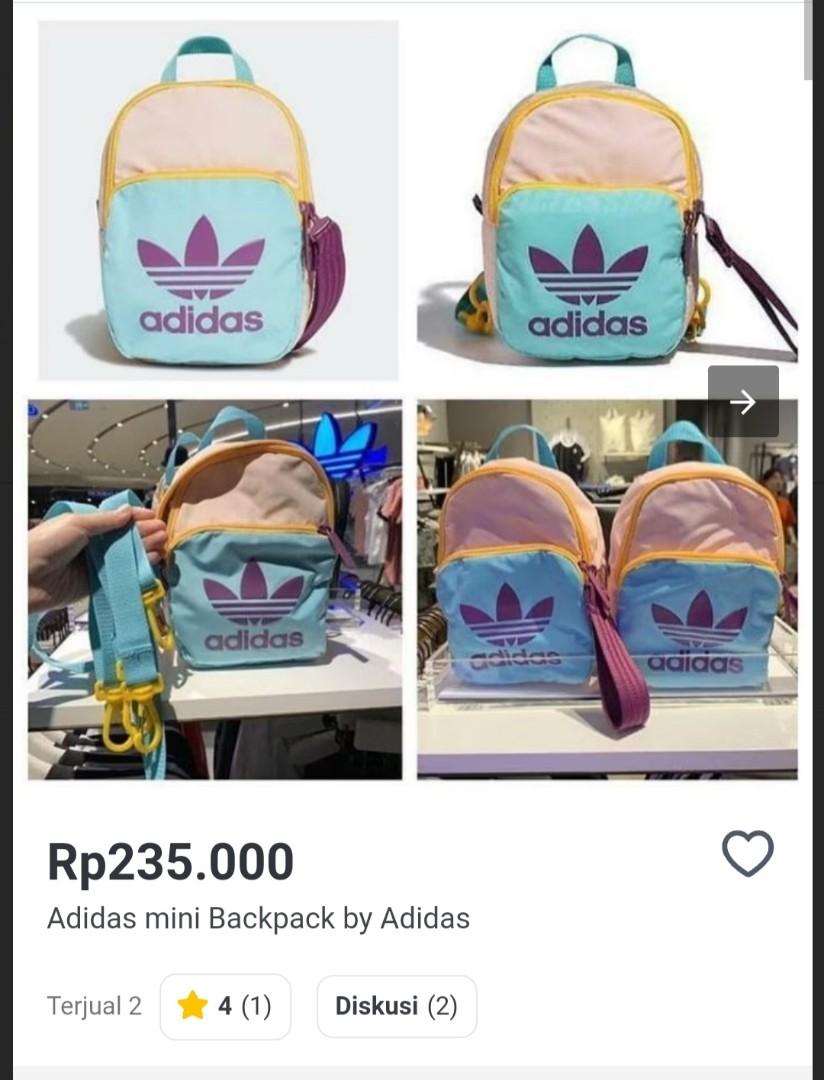Show the next product image arrow
Viewport: 824px width, 1080px height.
pos(743,401)
